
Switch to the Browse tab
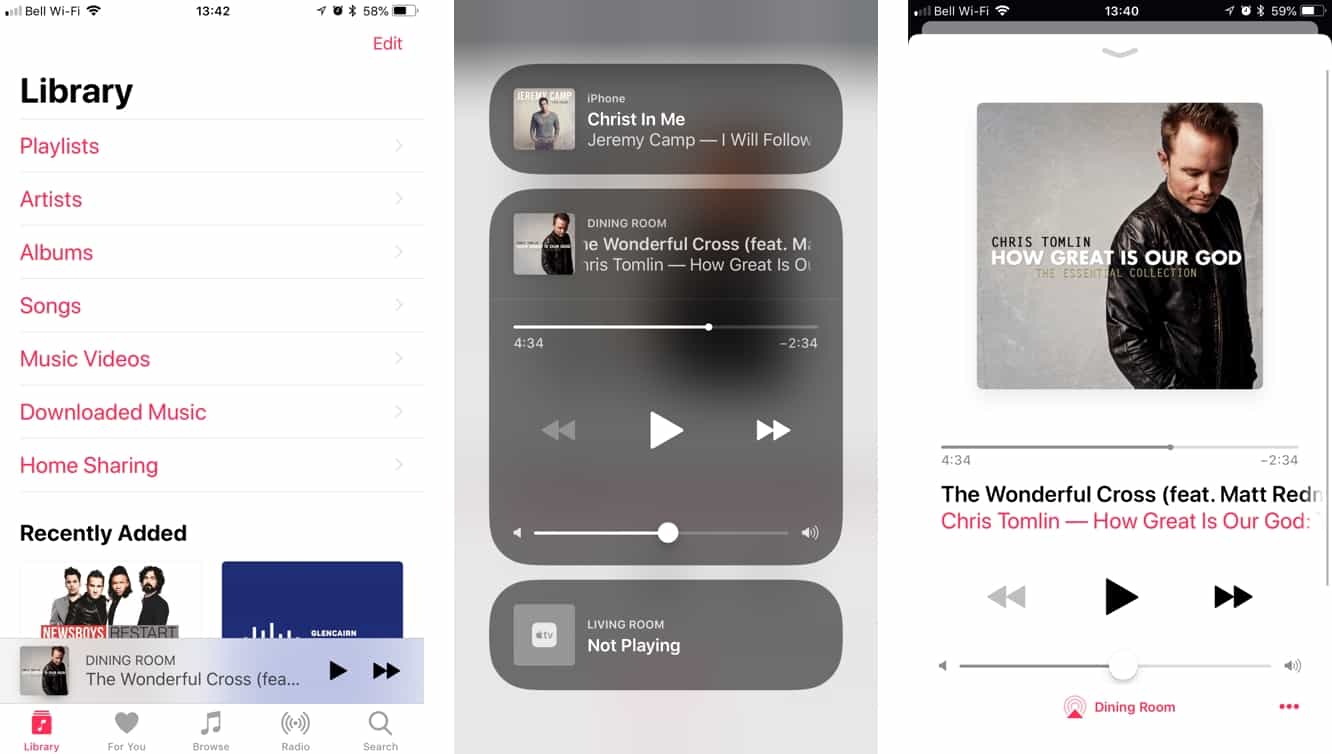click(211, 730)
